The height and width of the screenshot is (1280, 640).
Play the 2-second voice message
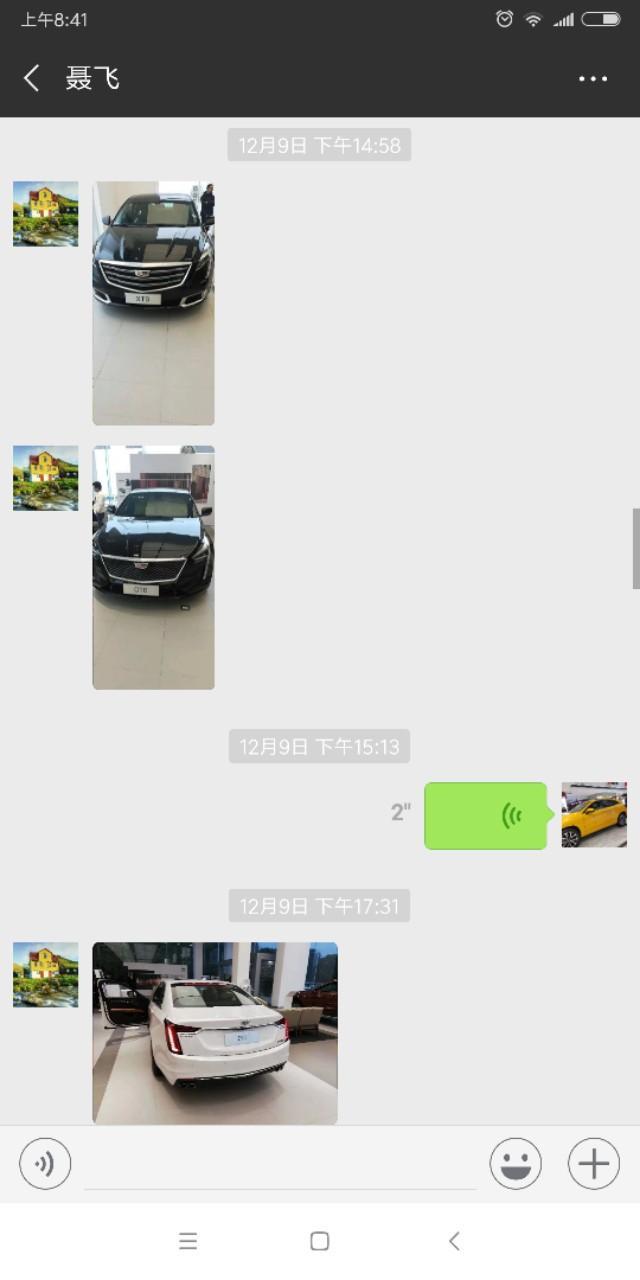[x=486, y=816]
